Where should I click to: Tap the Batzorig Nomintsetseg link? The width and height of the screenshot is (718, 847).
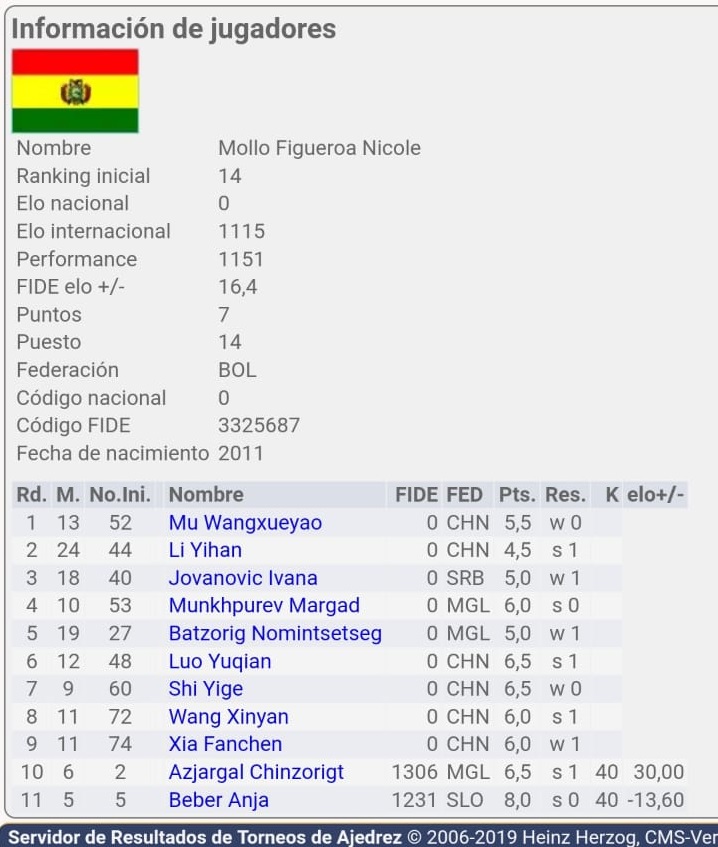coord(275,634)
